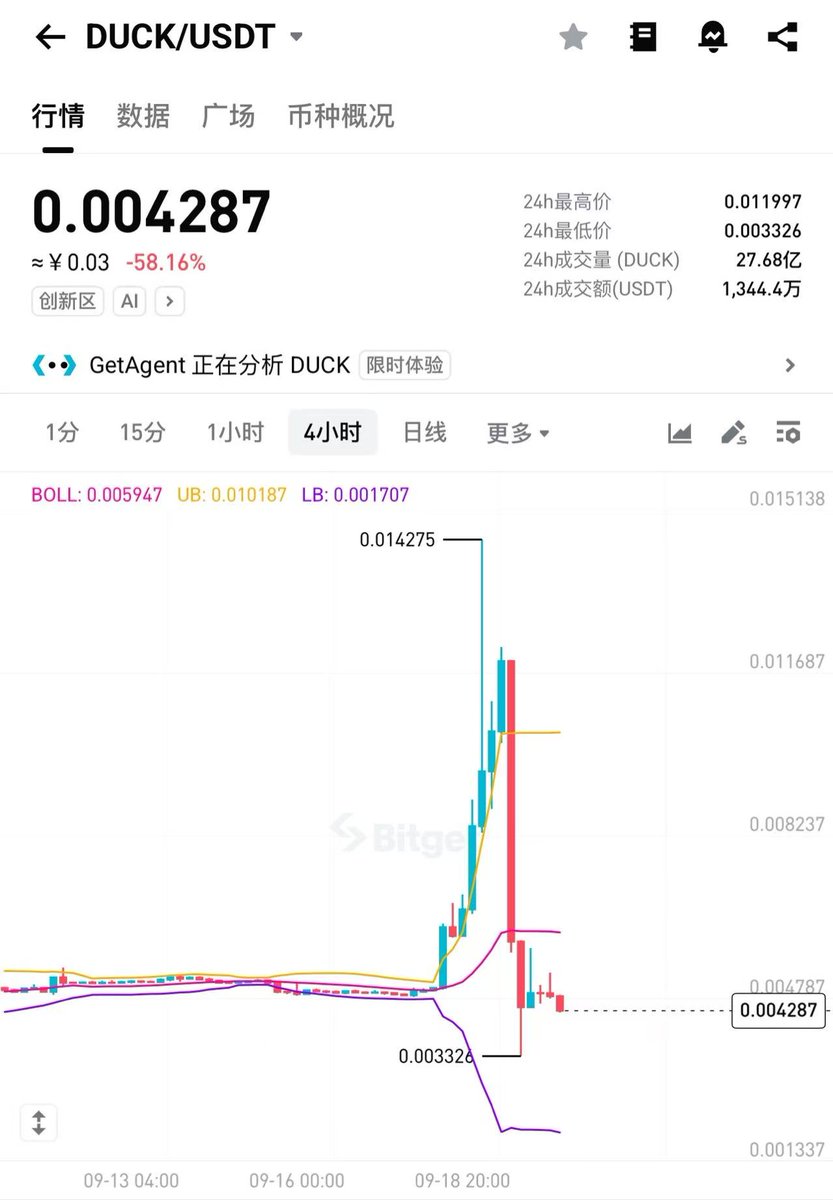Open GetAgent analysis of DUCK
Screen dimensions: 833x1200
(x=416, y=365)
